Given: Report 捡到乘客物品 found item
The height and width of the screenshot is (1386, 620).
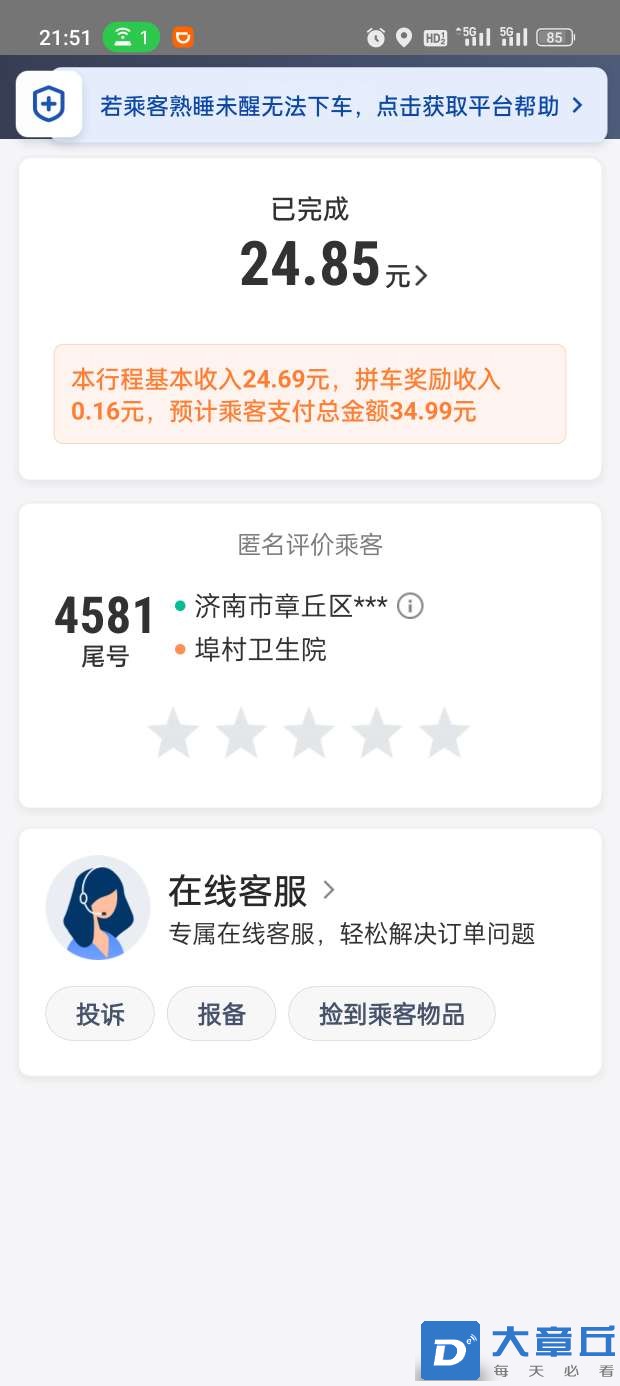Looking at the screenshot, I should 391,1014.
